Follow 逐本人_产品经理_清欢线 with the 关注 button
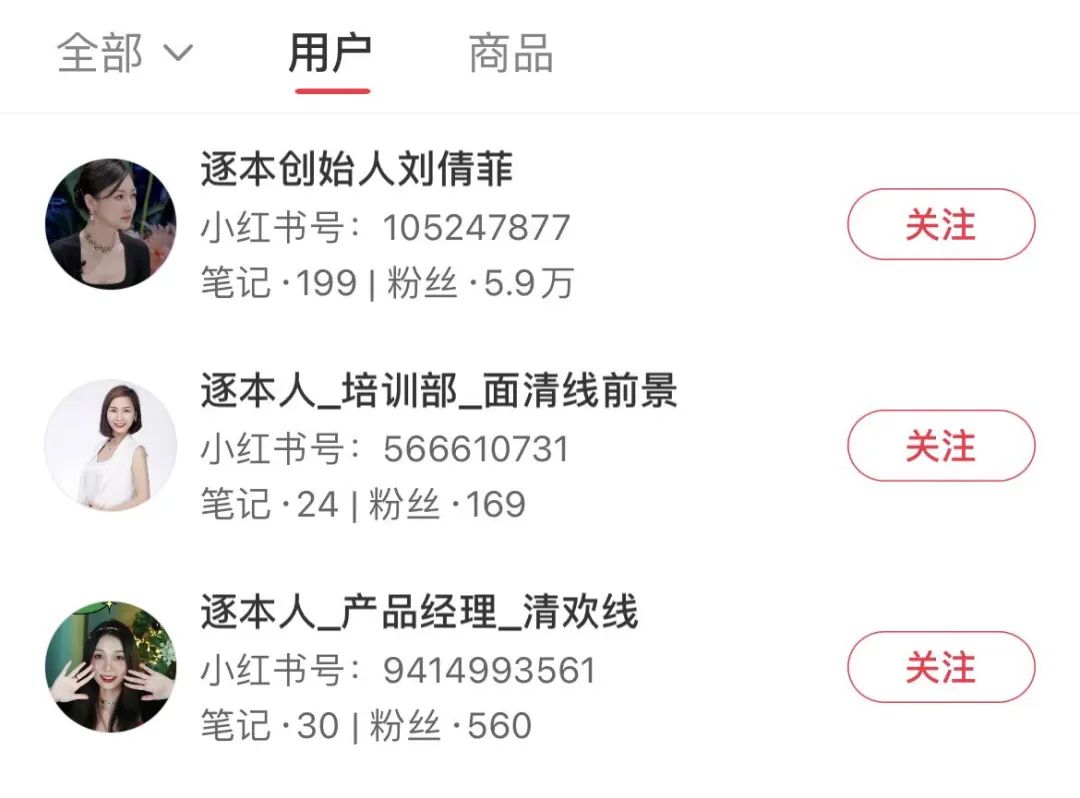 click(x=940, y=667)
